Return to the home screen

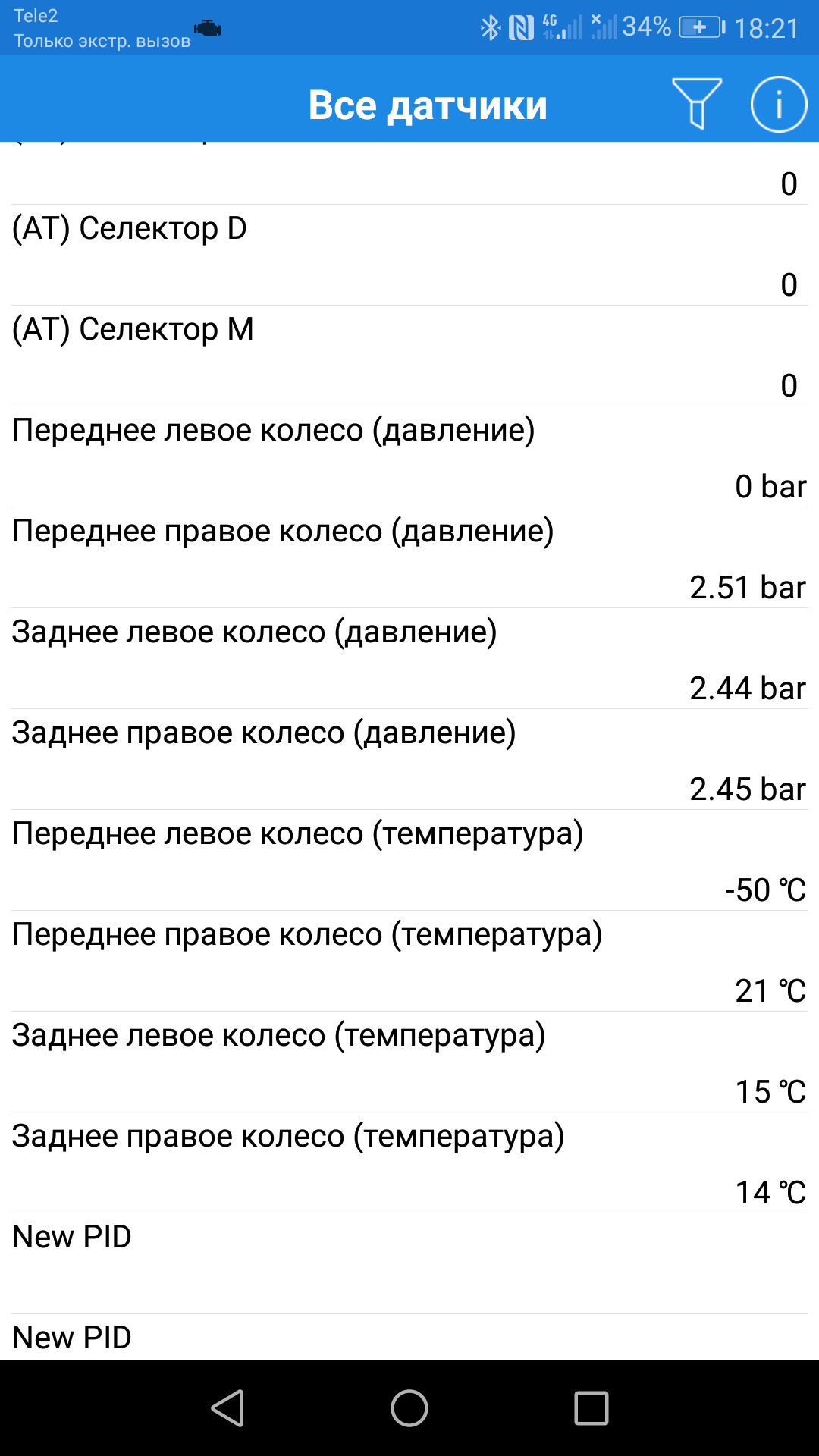click(409, 1408)
